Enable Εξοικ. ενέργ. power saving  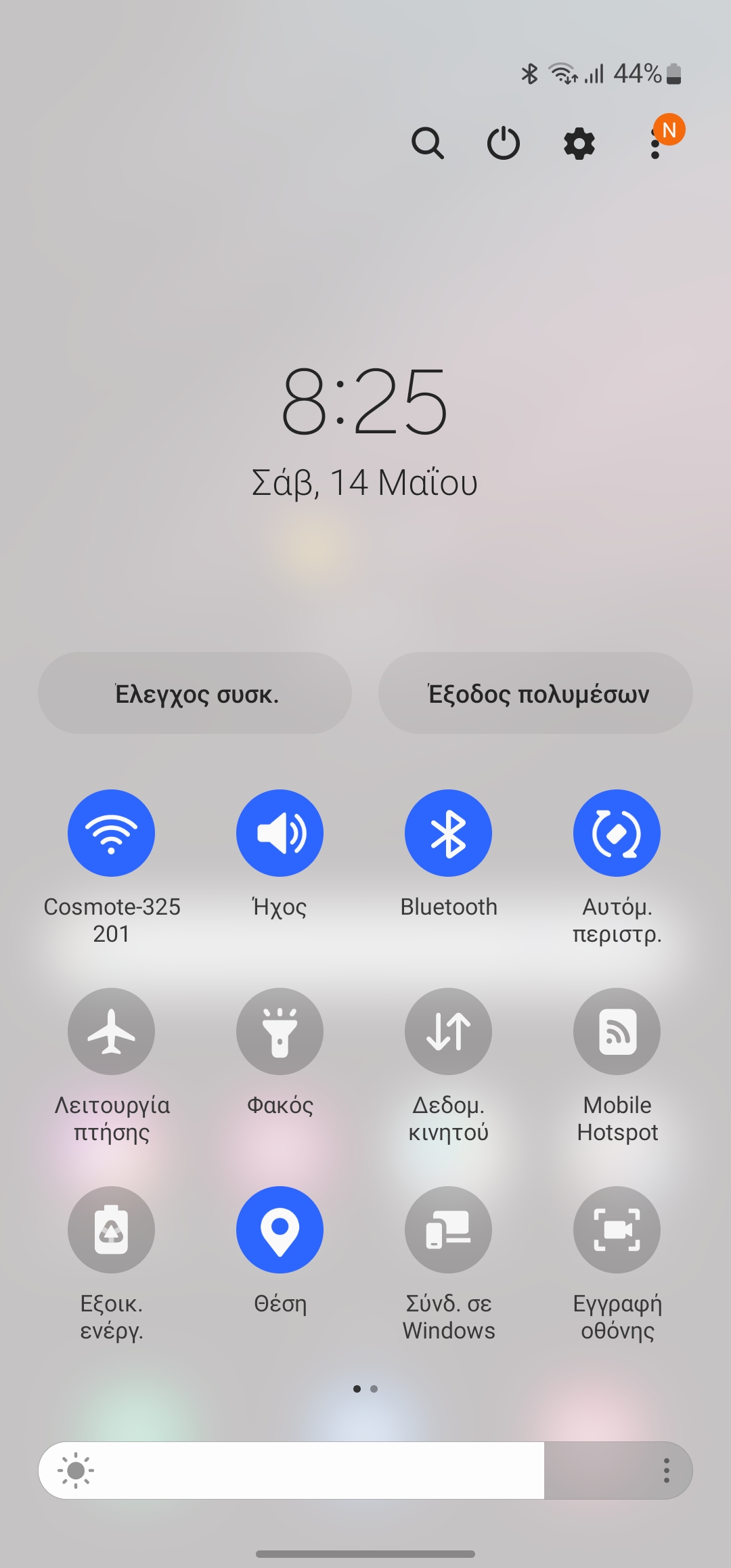111,1229
